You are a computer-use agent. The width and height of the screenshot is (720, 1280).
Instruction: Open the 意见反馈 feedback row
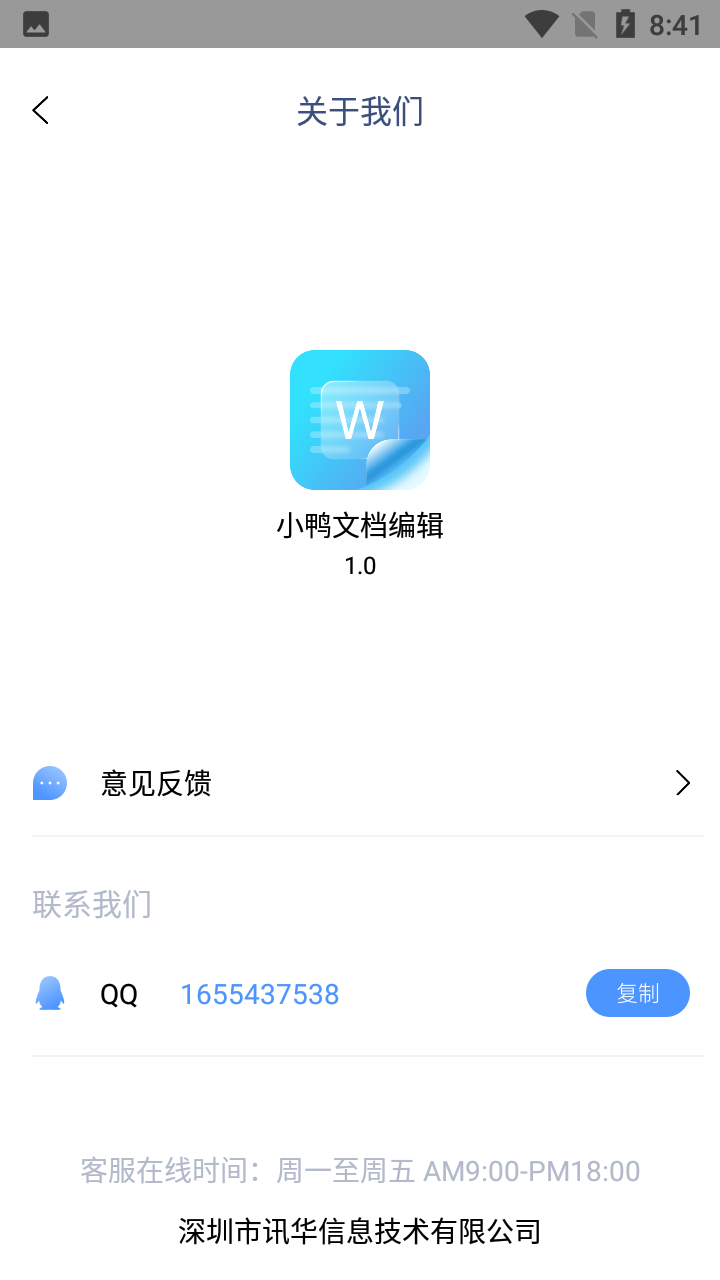[360, 783]
